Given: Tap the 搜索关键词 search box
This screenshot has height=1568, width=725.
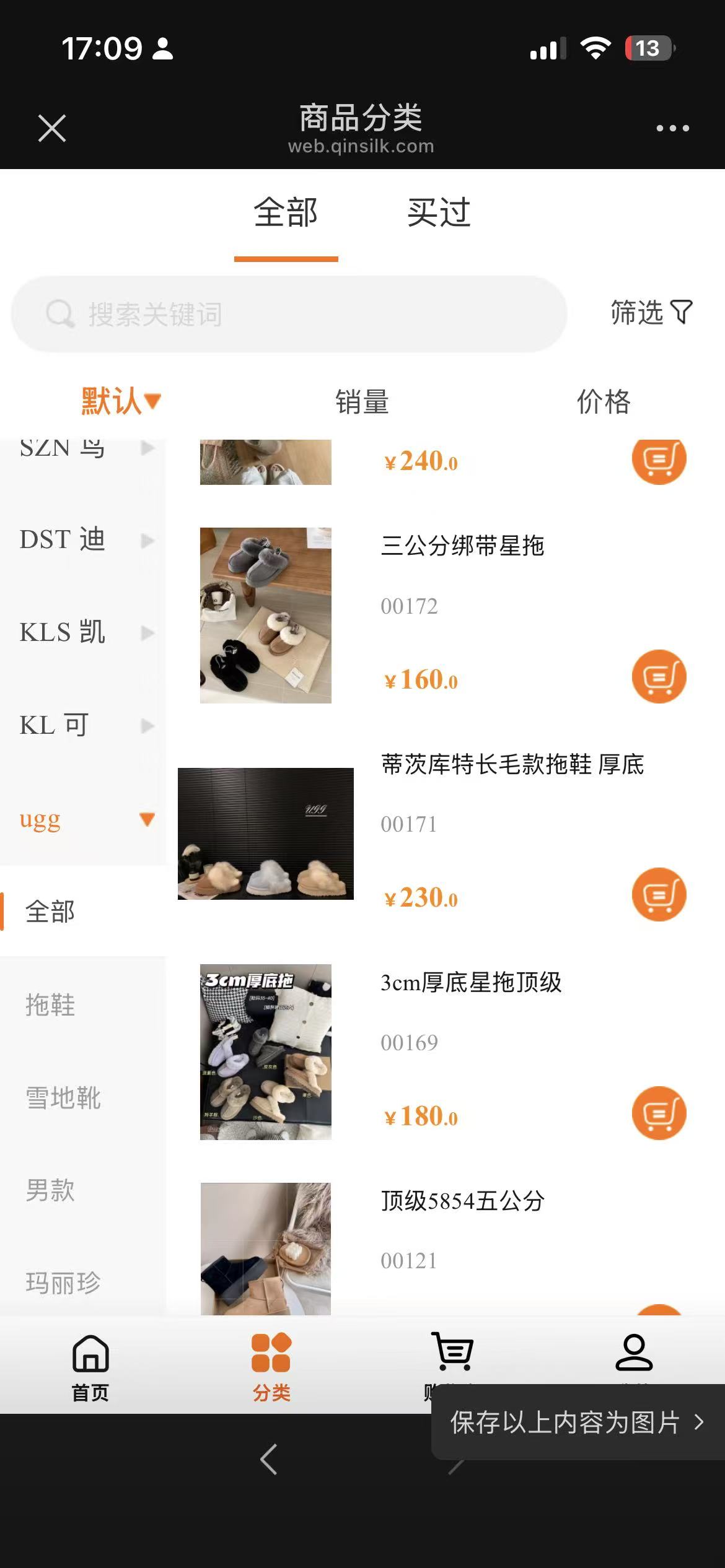Looking at the screenshot, I should 289,314.
